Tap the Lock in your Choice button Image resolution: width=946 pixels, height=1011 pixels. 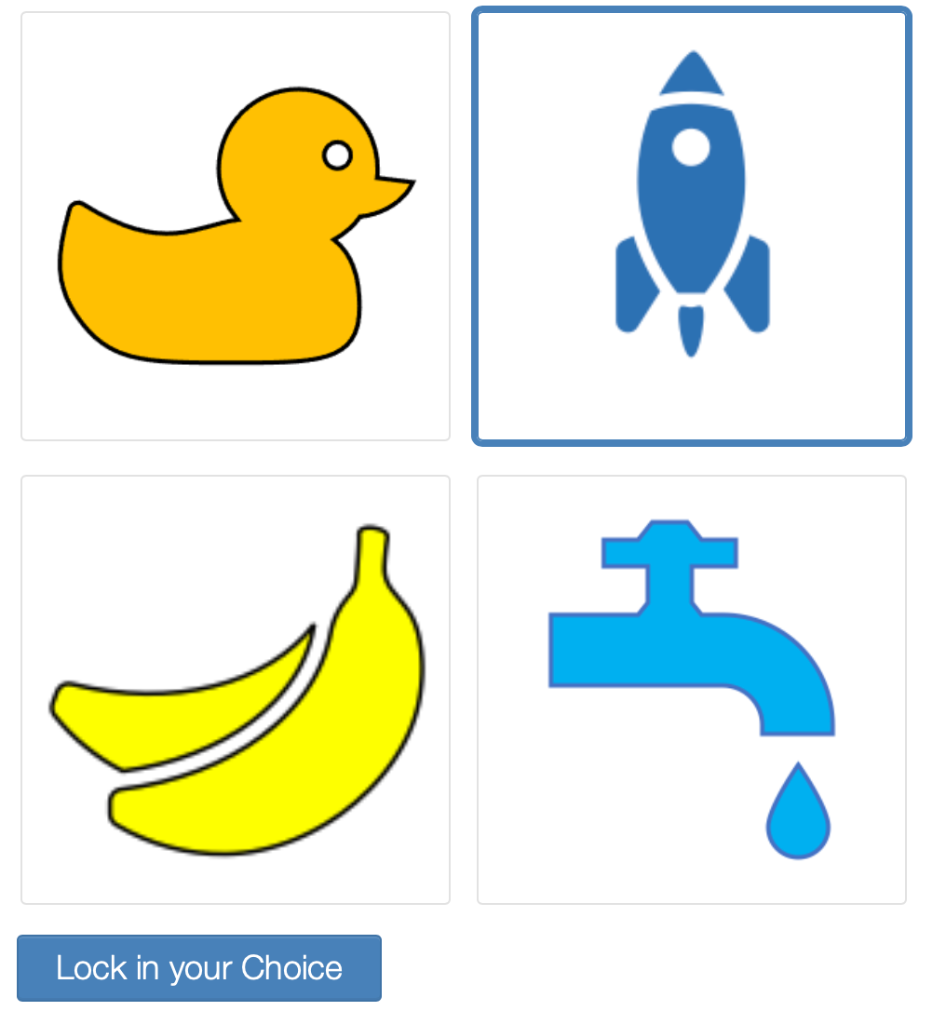click(199, 968)
